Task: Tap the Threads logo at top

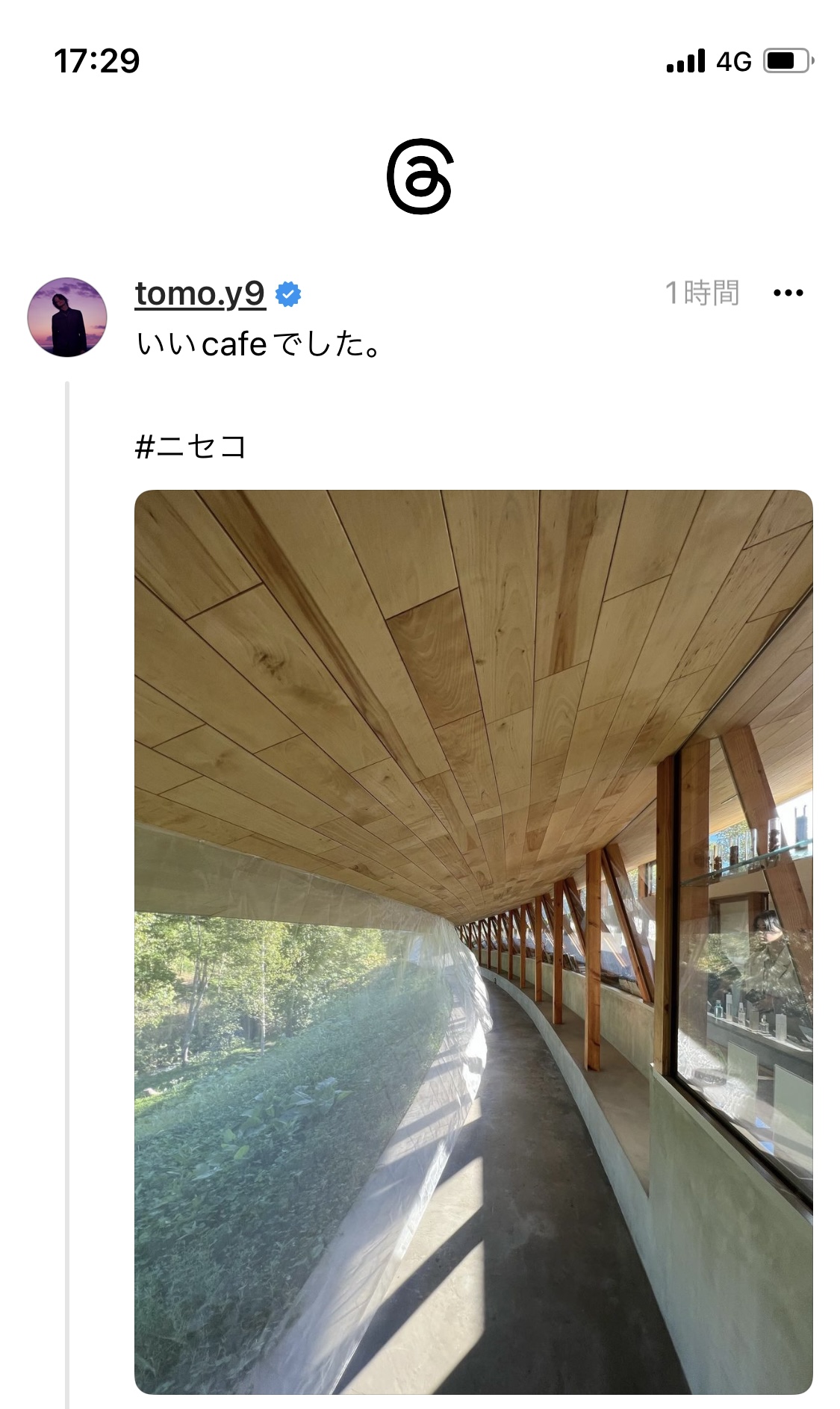Action: [x=420, y=176]
